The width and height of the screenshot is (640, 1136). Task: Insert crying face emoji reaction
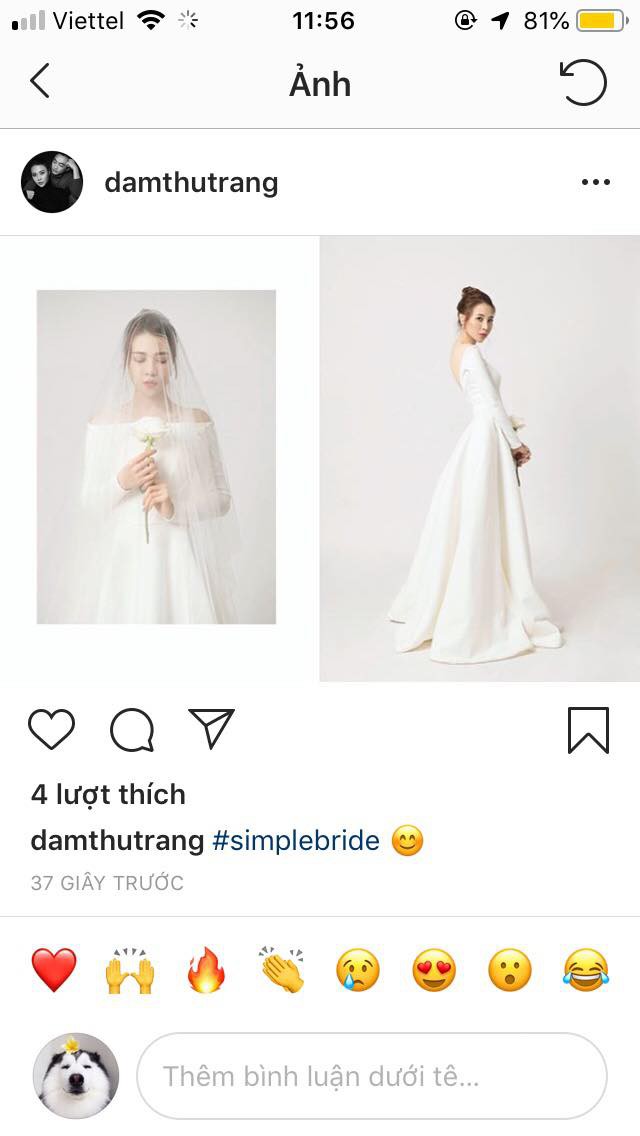pyautogui.click(x=358, y=970)
